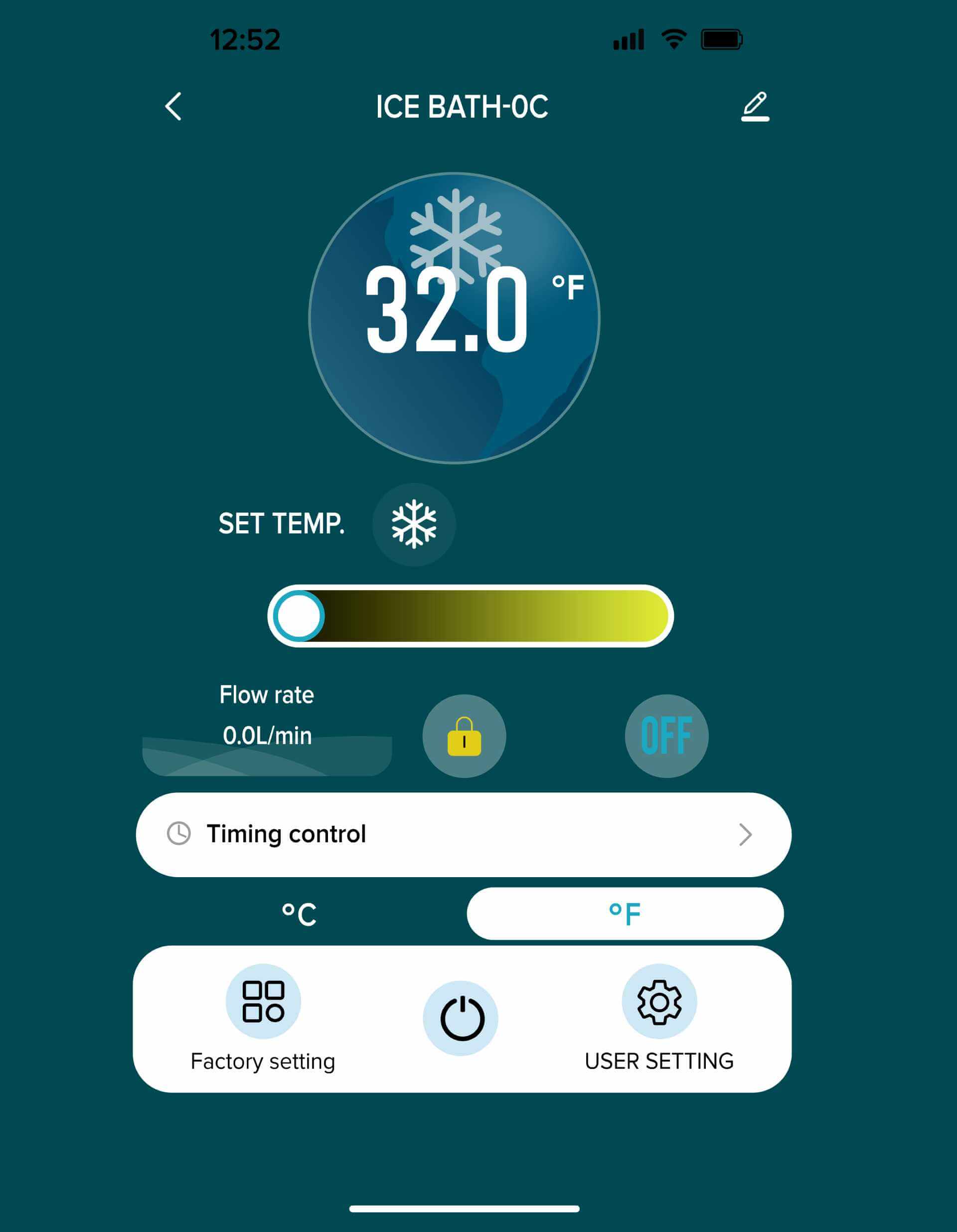Toggle the OFF button
This screenshot has height=1232, width=957.
(666, 736)
